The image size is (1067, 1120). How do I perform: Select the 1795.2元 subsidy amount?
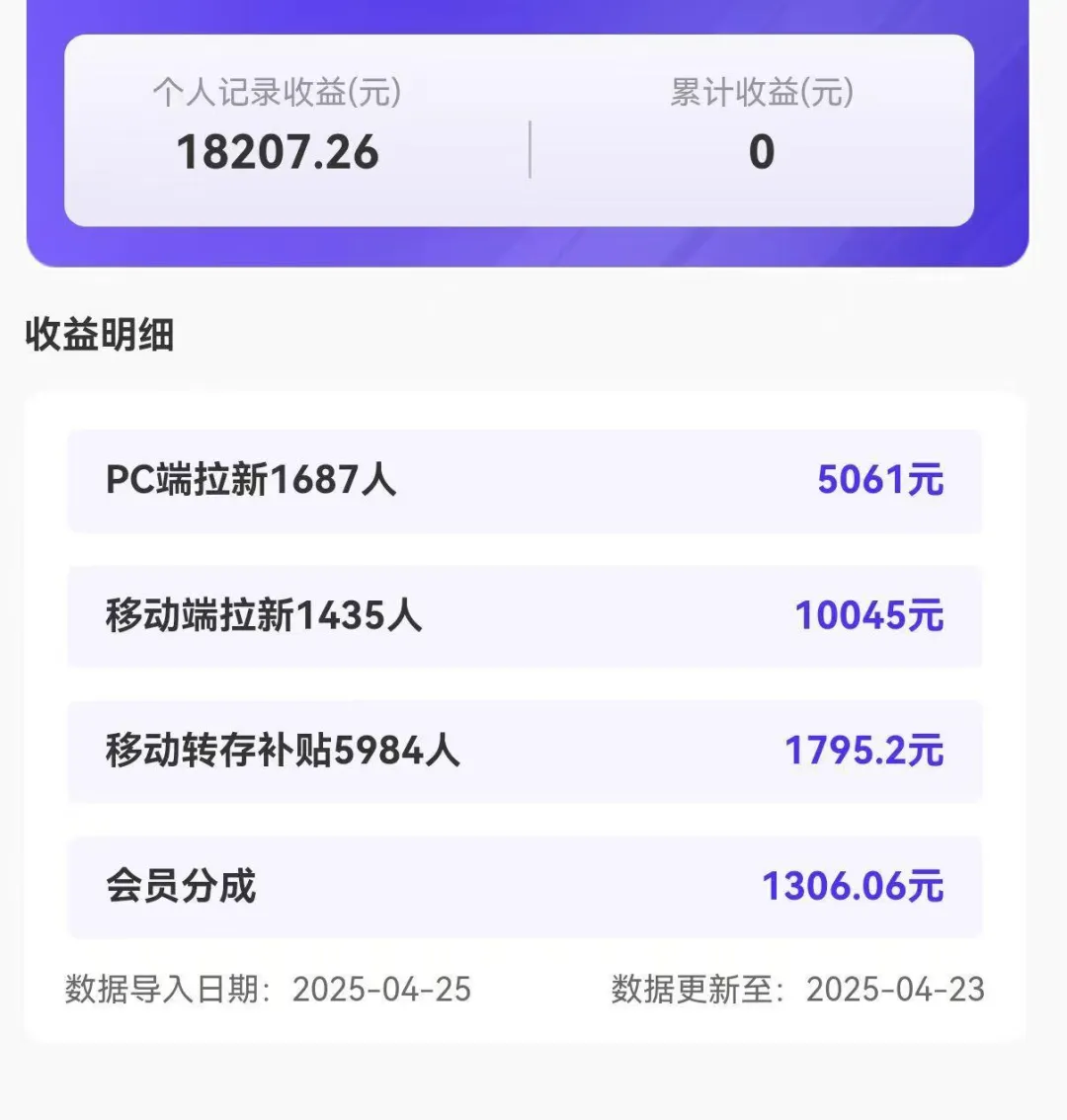pyautogui.click(x=863, y=753)
